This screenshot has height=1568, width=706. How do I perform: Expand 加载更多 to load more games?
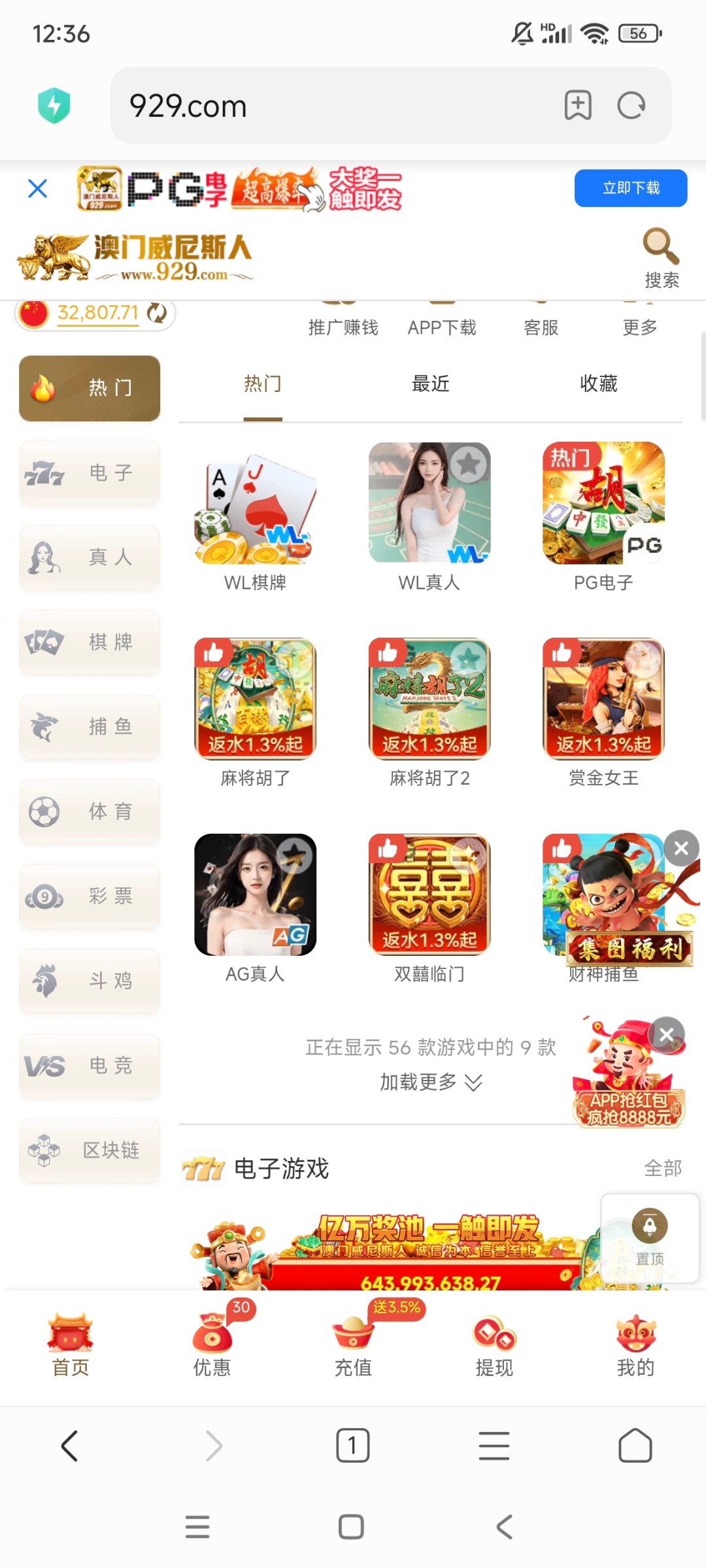tap(430, 1083)
